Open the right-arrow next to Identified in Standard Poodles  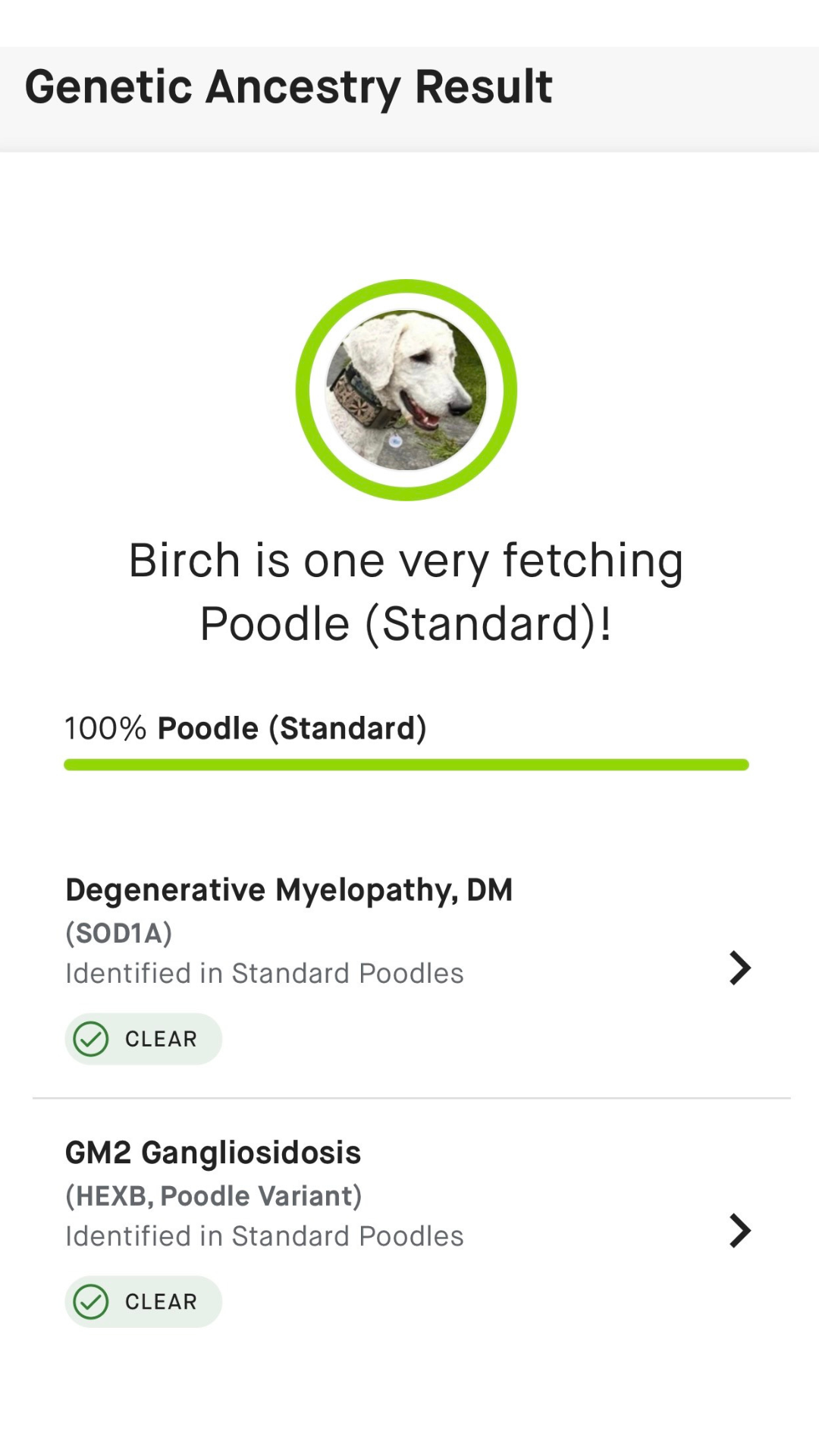point(739,968)
